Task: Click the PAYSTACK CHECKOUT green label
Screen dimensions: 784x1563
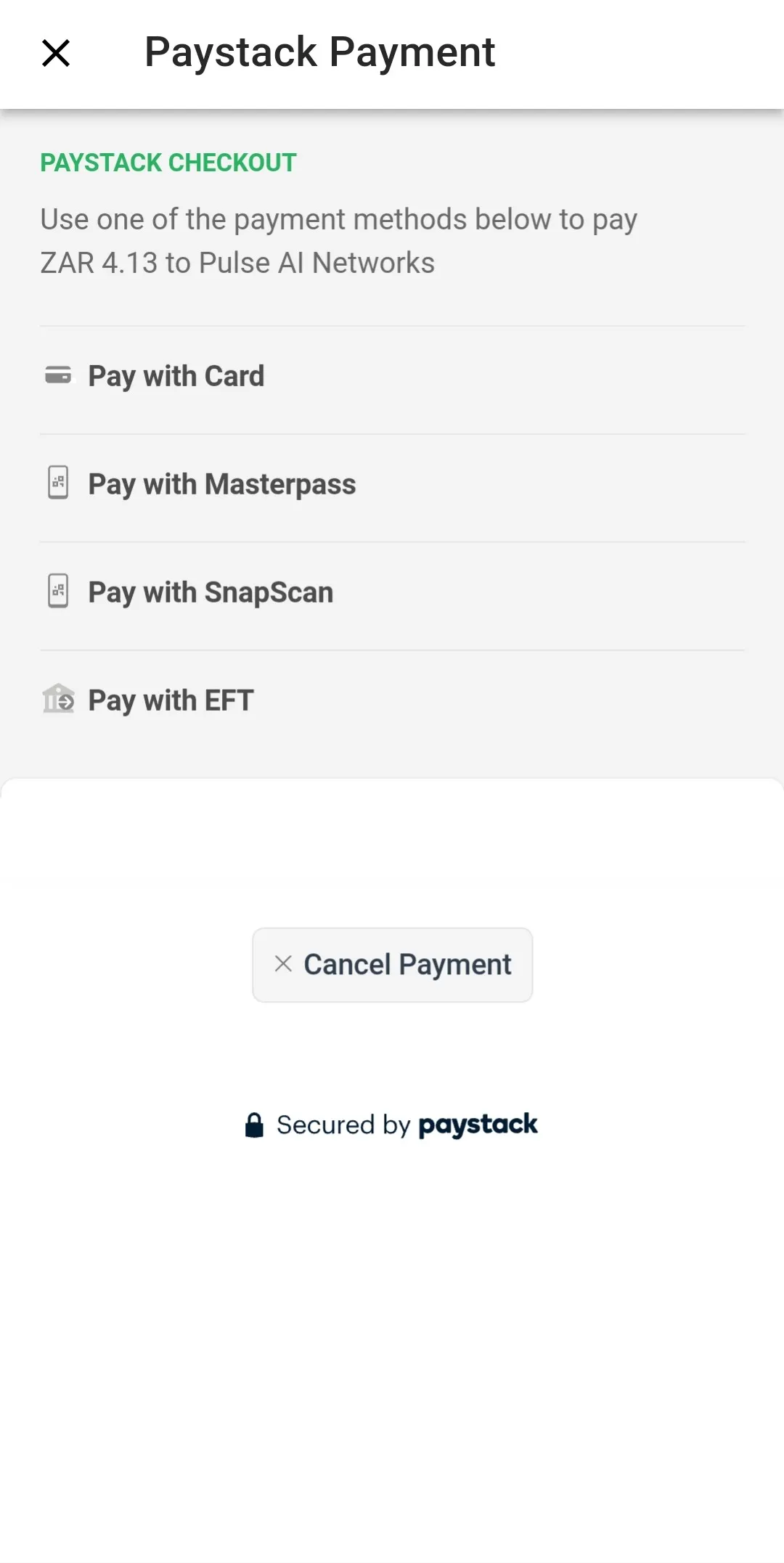Action: [x=168, y=162]
